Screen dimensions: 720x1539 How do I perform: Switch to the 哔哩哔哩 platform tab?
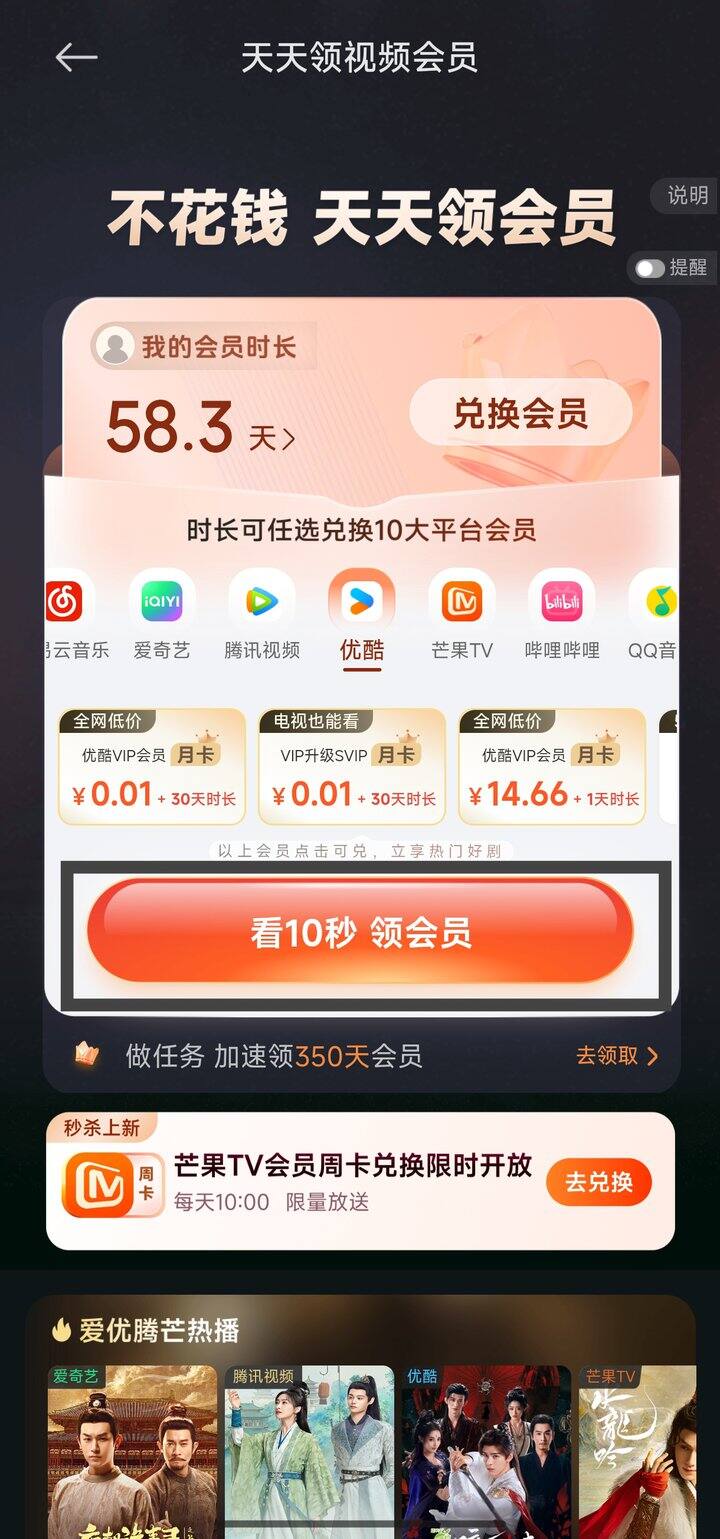coord(561,616)
